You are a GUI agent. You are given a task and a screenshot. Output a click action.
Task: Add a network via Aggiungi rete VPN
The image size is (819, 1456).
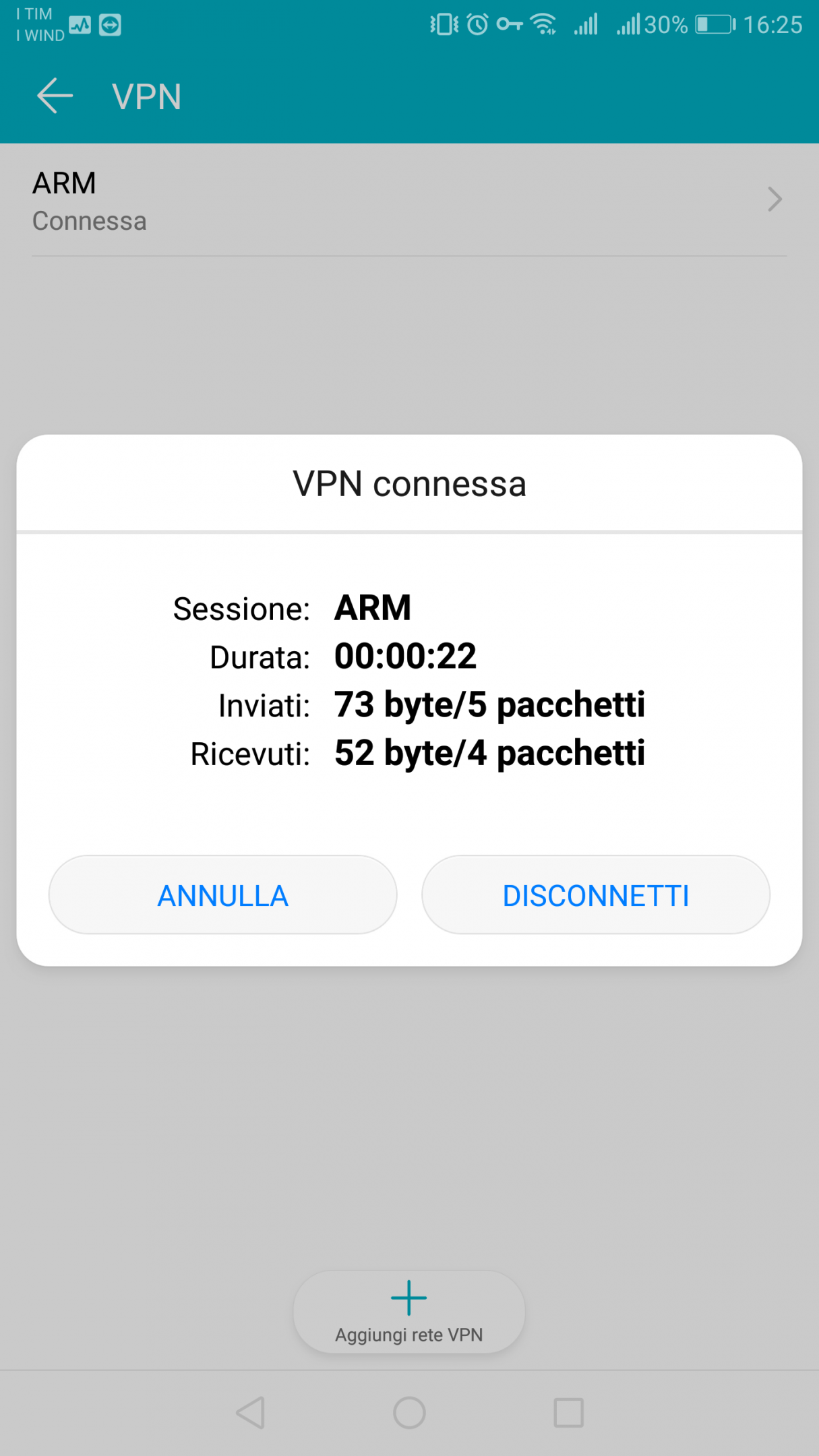point(409,1312)
